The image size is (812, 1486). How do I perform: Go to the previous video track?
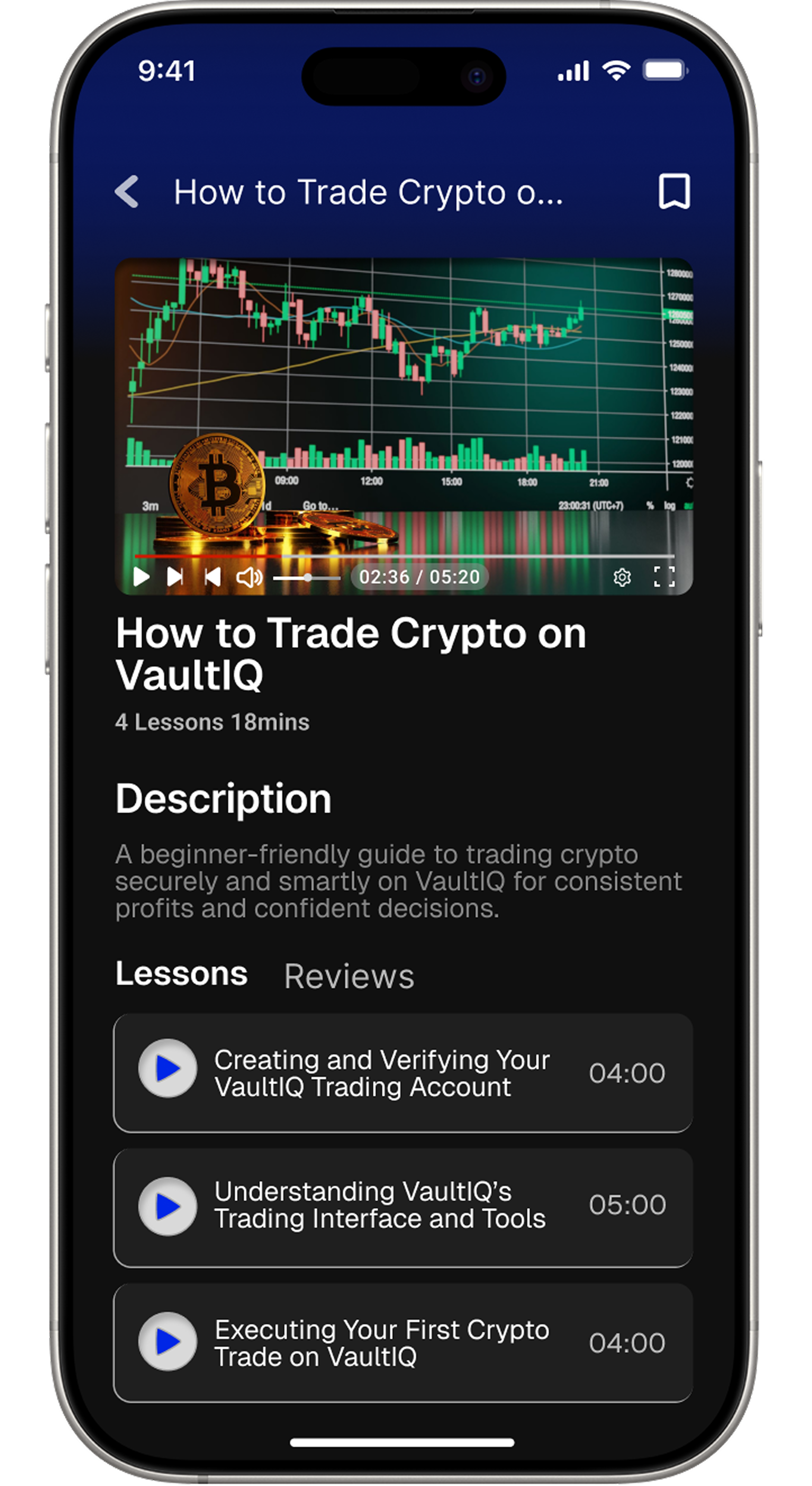coord(212,576)
